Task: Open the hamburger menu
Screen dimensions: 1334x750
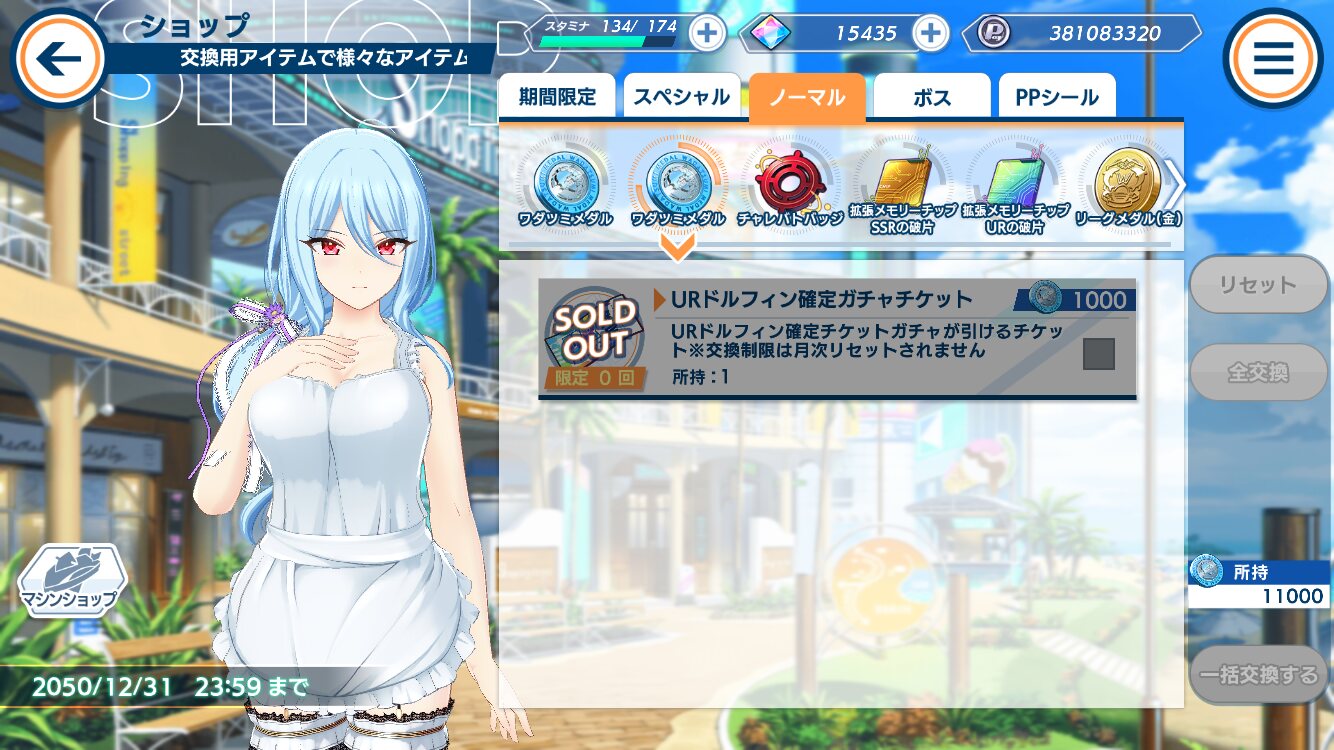Action: tap(1273, 58)
